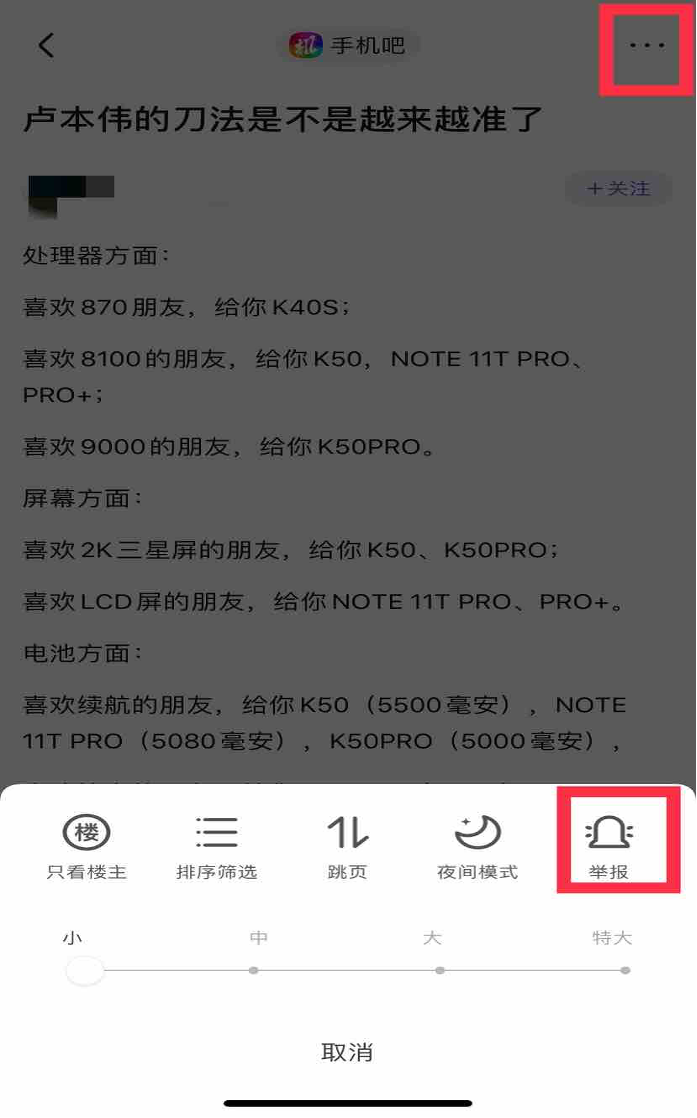Viewport: 697px width, 1118px height.
Task: Open 排序筛选 sort and filter options
Action: click(217, 846)
